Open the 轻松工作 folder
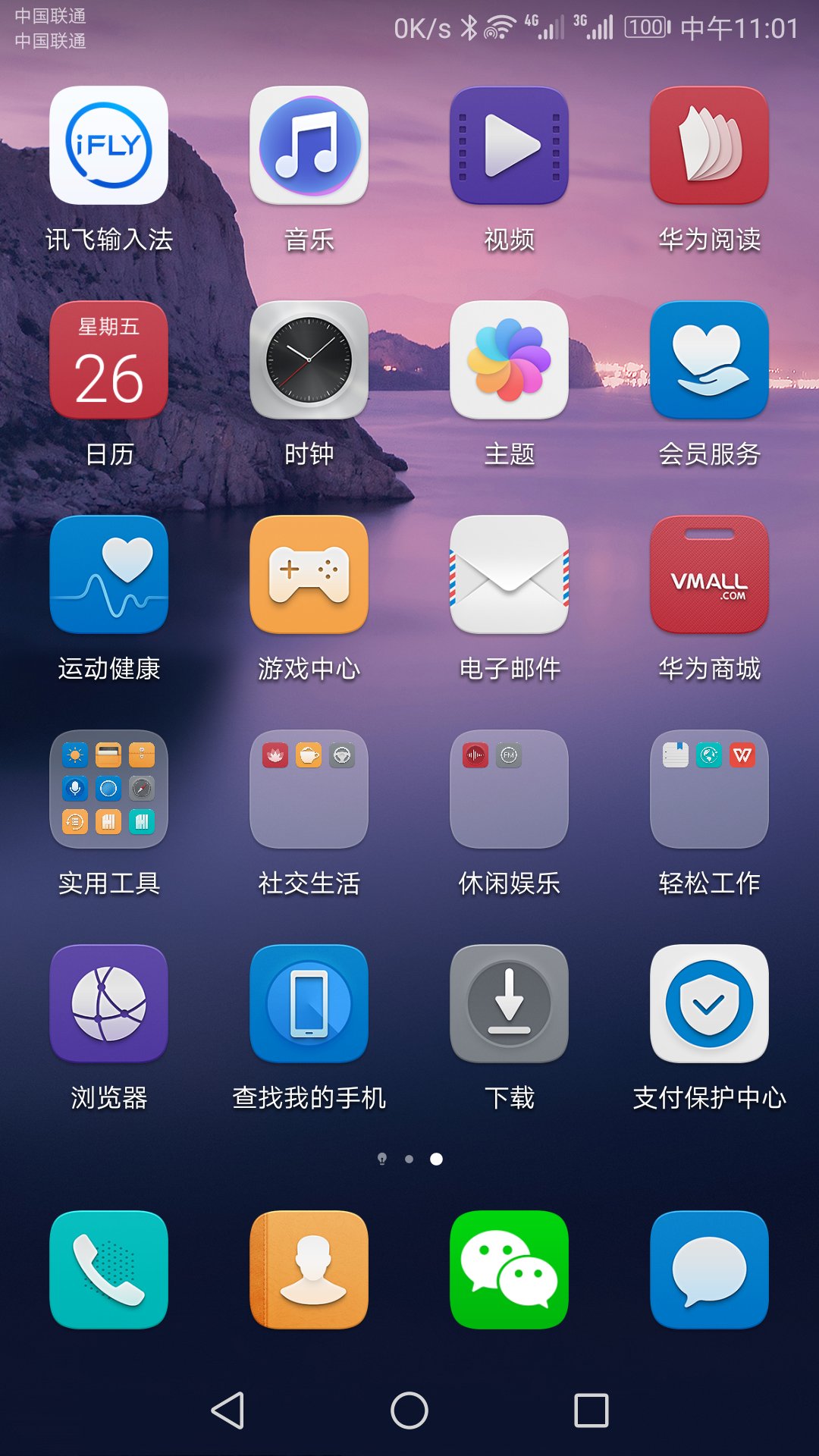 [x=709, y=789]
